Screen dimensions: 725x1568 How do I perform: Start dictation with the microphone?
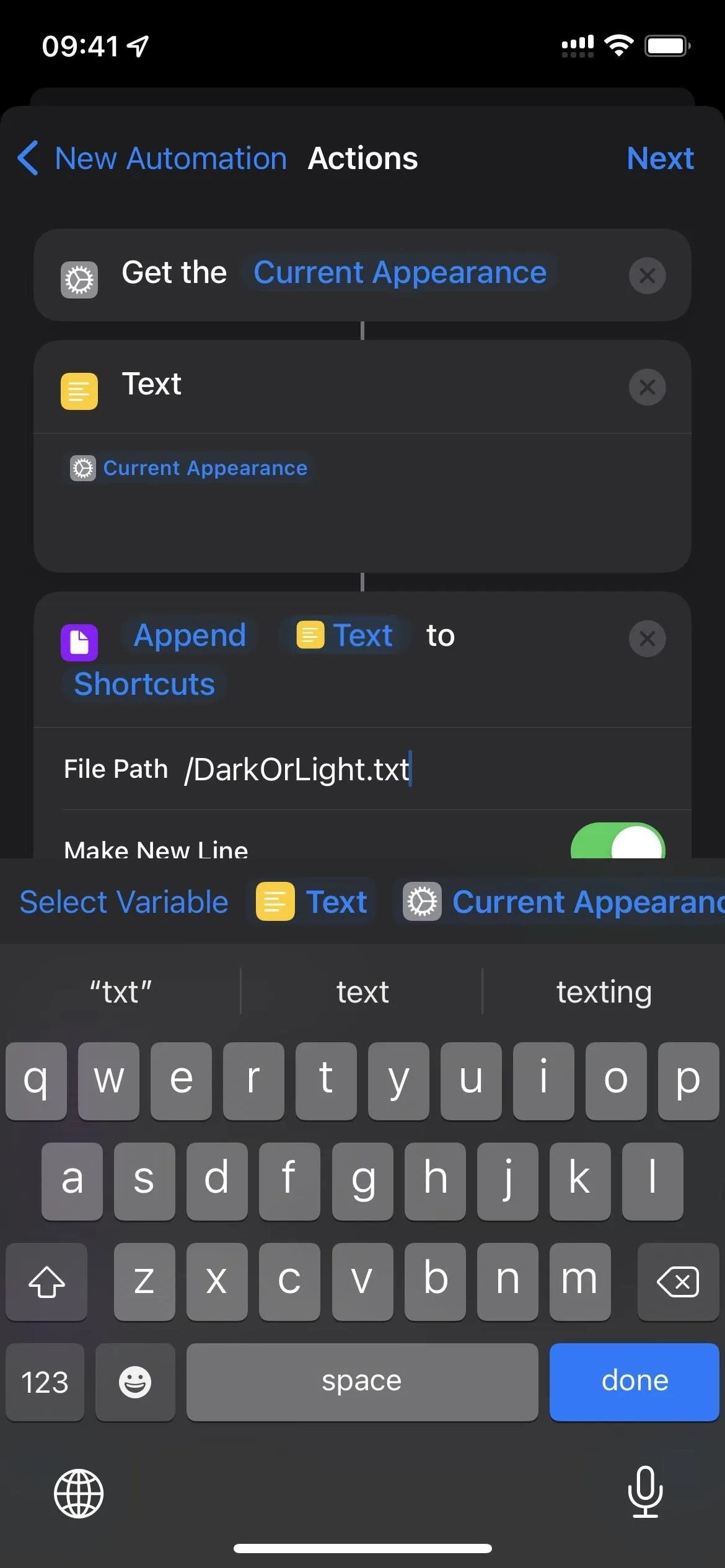tap(645, 1492)
